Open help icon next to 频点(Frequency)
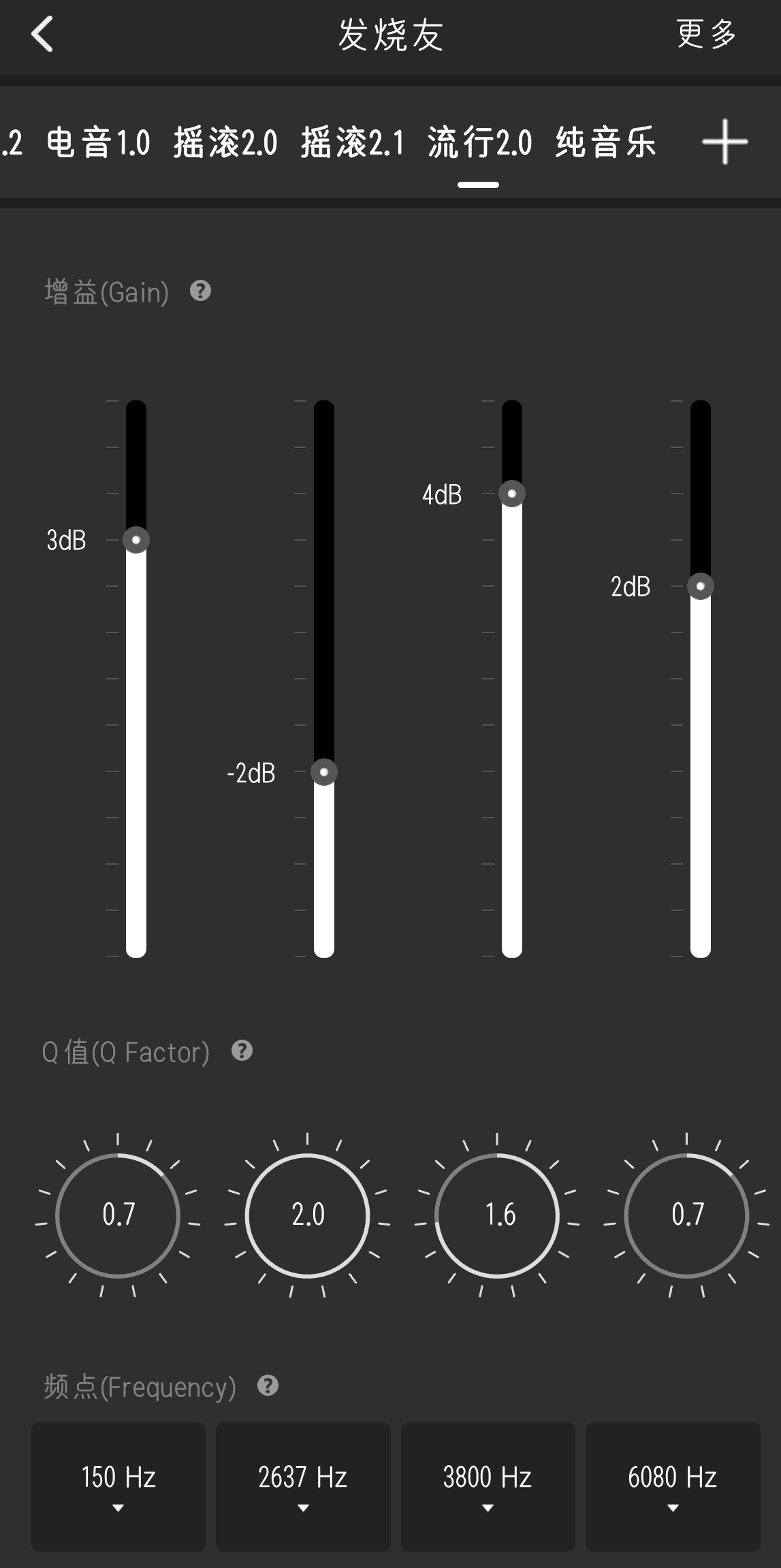This screenshot has width=781, height=1568. click(268, 1386)
